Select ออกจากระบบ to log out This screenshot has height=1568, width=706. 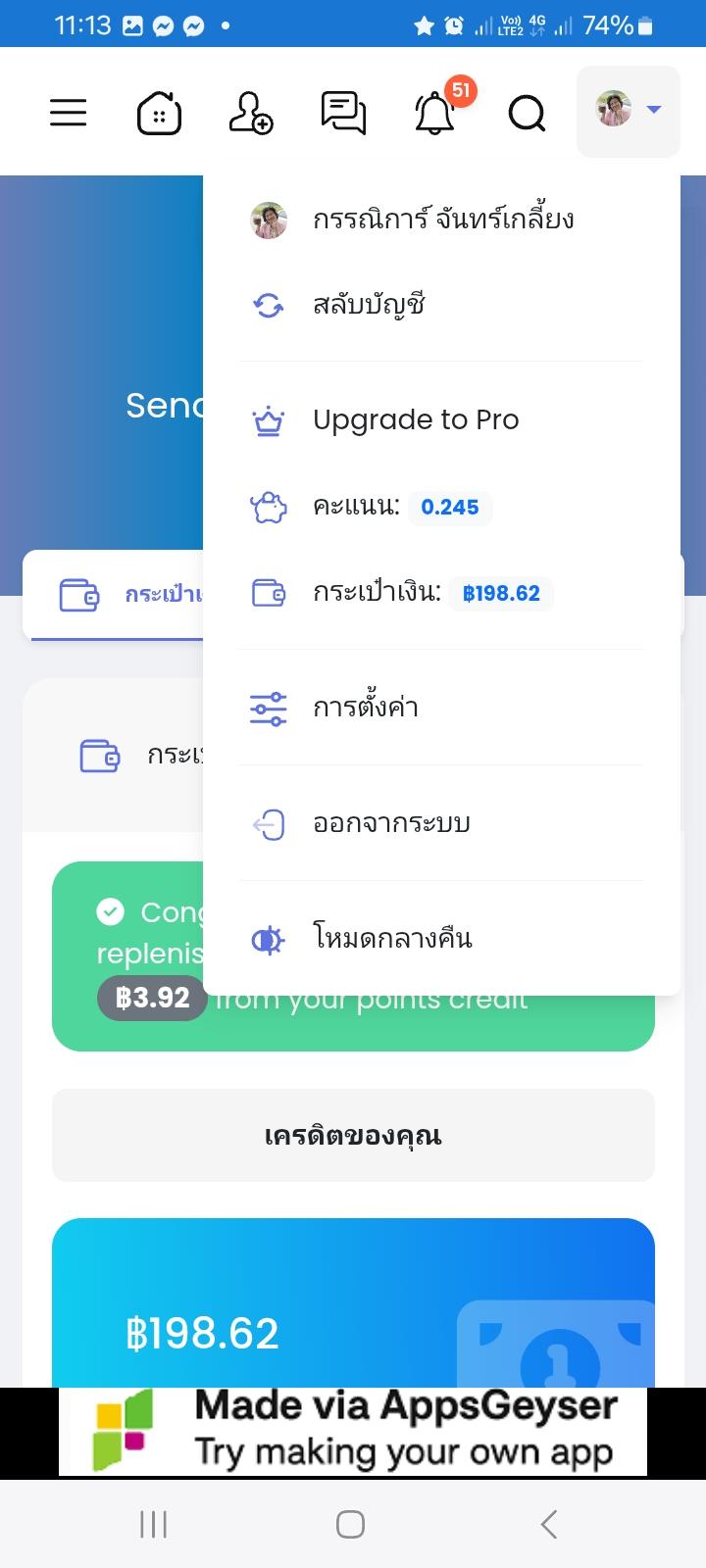(391, 823)
